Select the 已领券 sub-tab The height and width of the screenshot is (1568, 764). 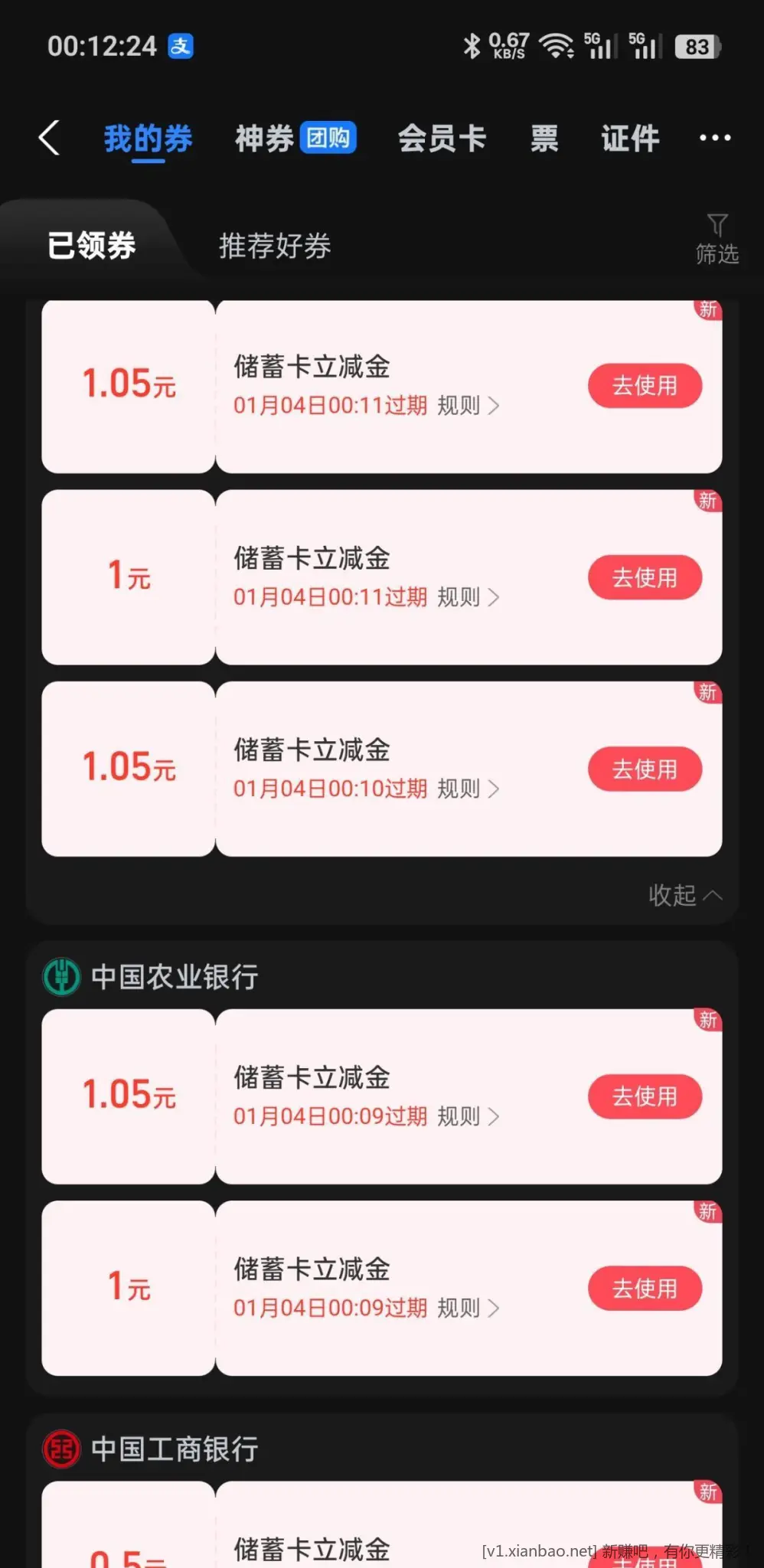pyautogui.click(x=92, y=246)
